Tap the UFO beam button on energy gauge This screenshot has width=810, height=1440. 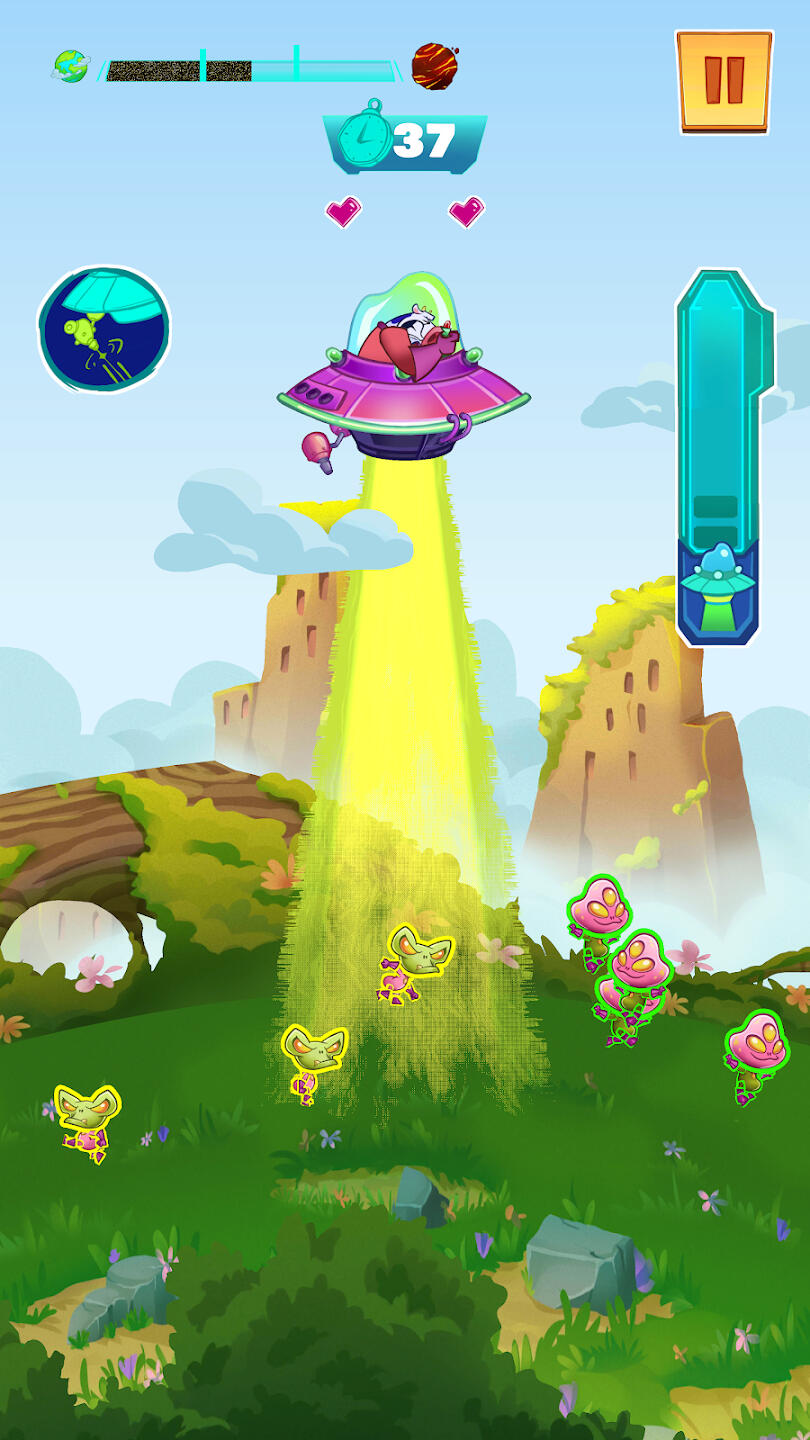tap(718, 592)
